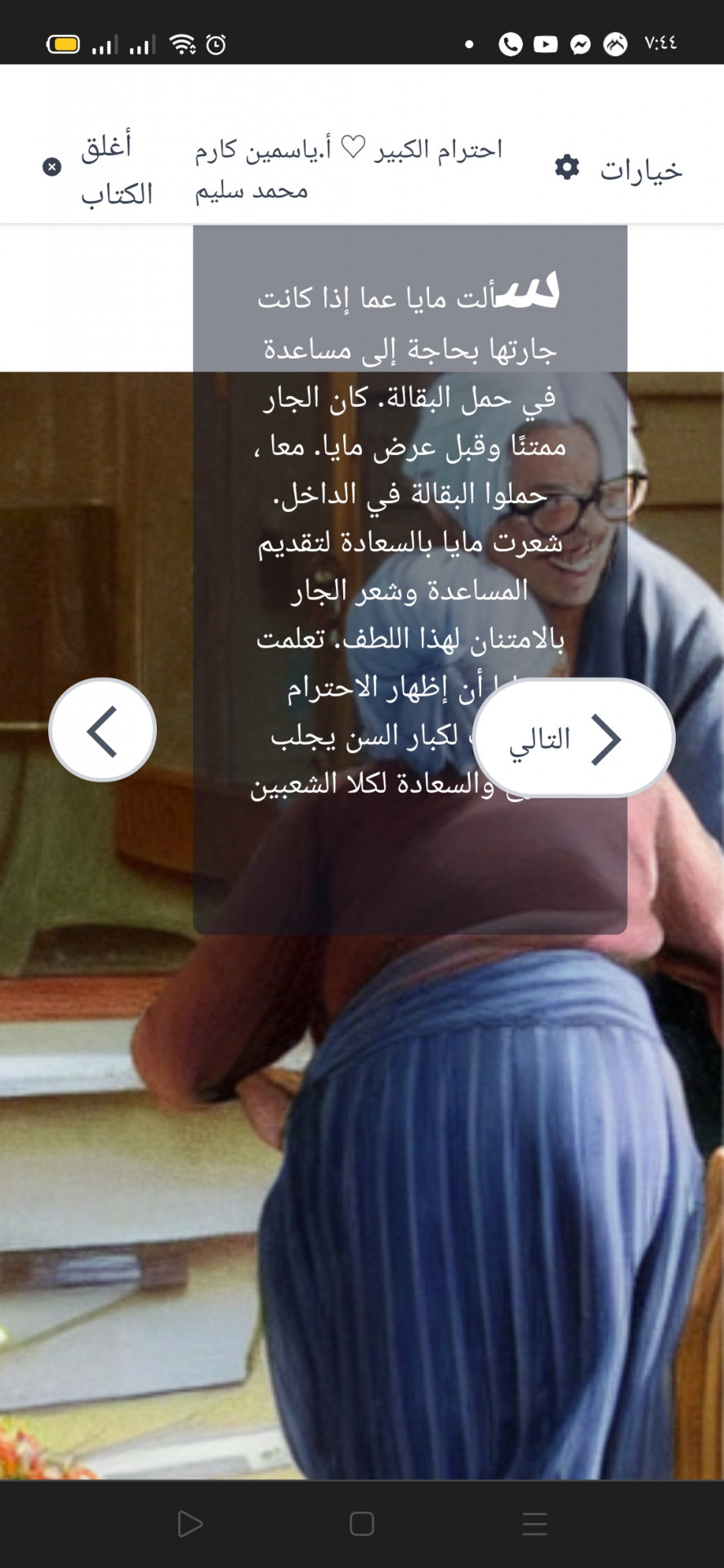Viewport: 724px width, 1568px height.
Task: Go to the next page (التالي)
Action: pyautogui.click(x=573, y=737)
